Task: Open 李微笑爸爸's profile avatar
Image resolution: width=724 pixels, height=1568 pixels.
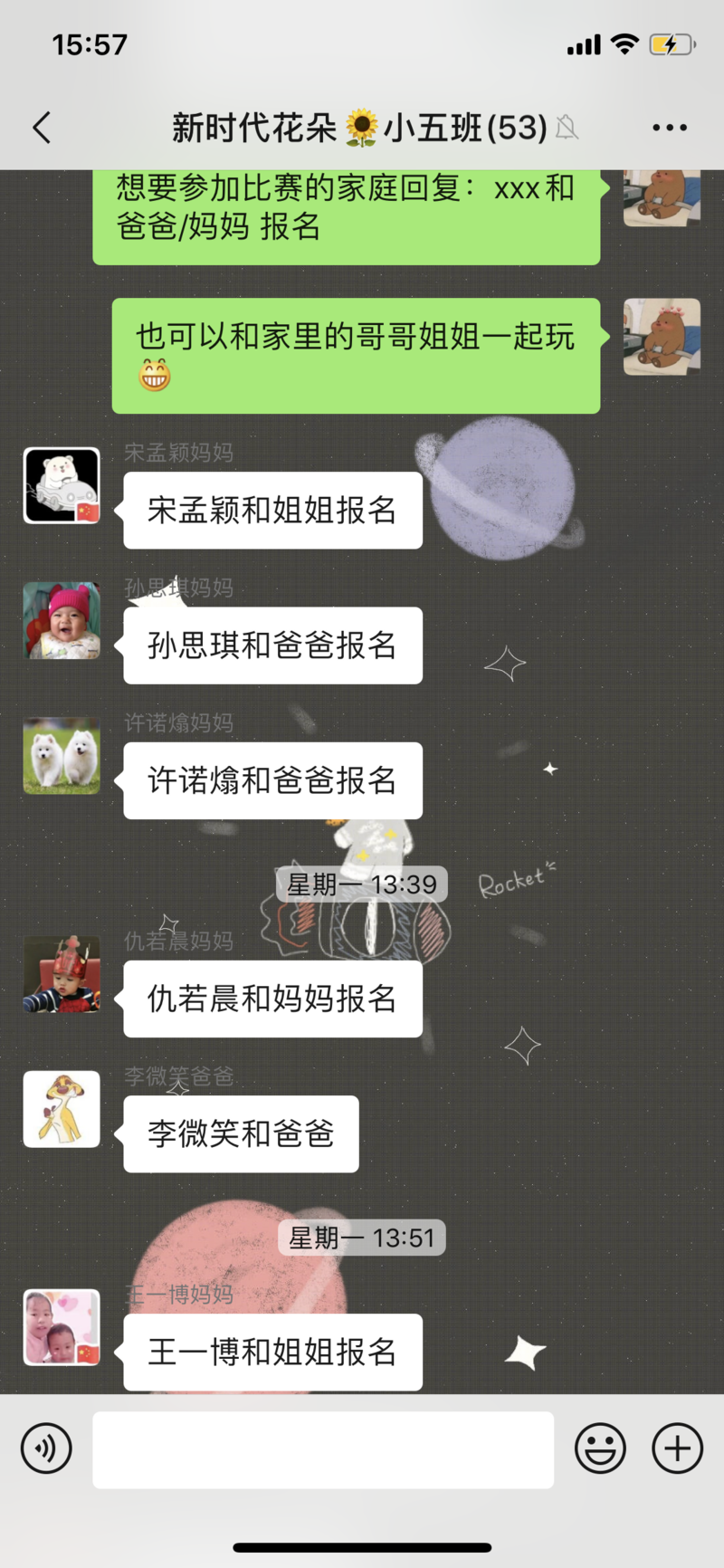Action: tap(62, 1109)
